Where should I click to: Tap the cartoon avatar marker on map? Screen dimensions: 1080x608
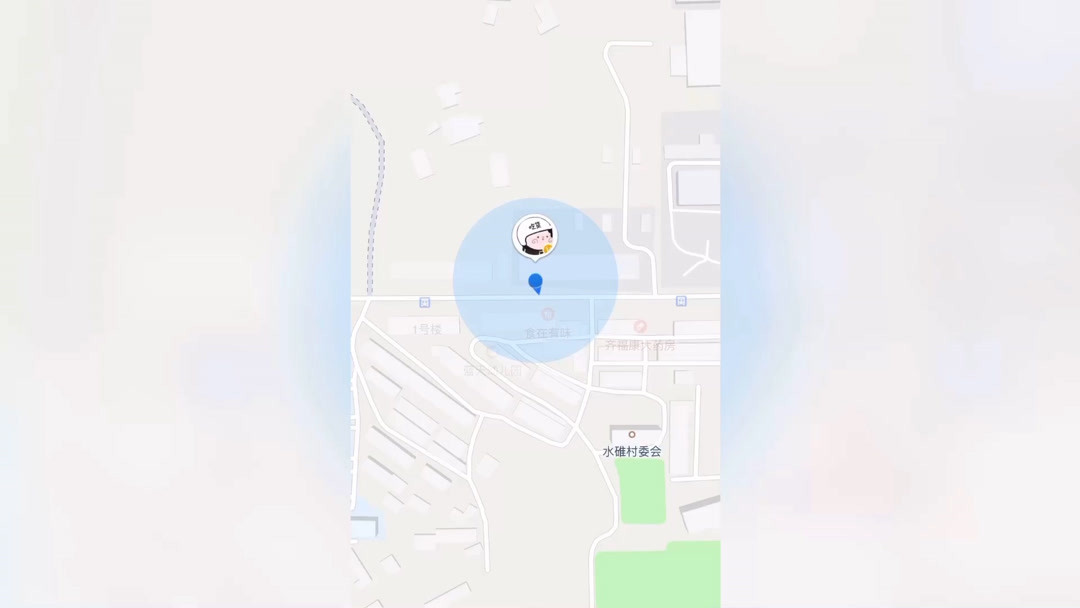[x=535, y=237]
